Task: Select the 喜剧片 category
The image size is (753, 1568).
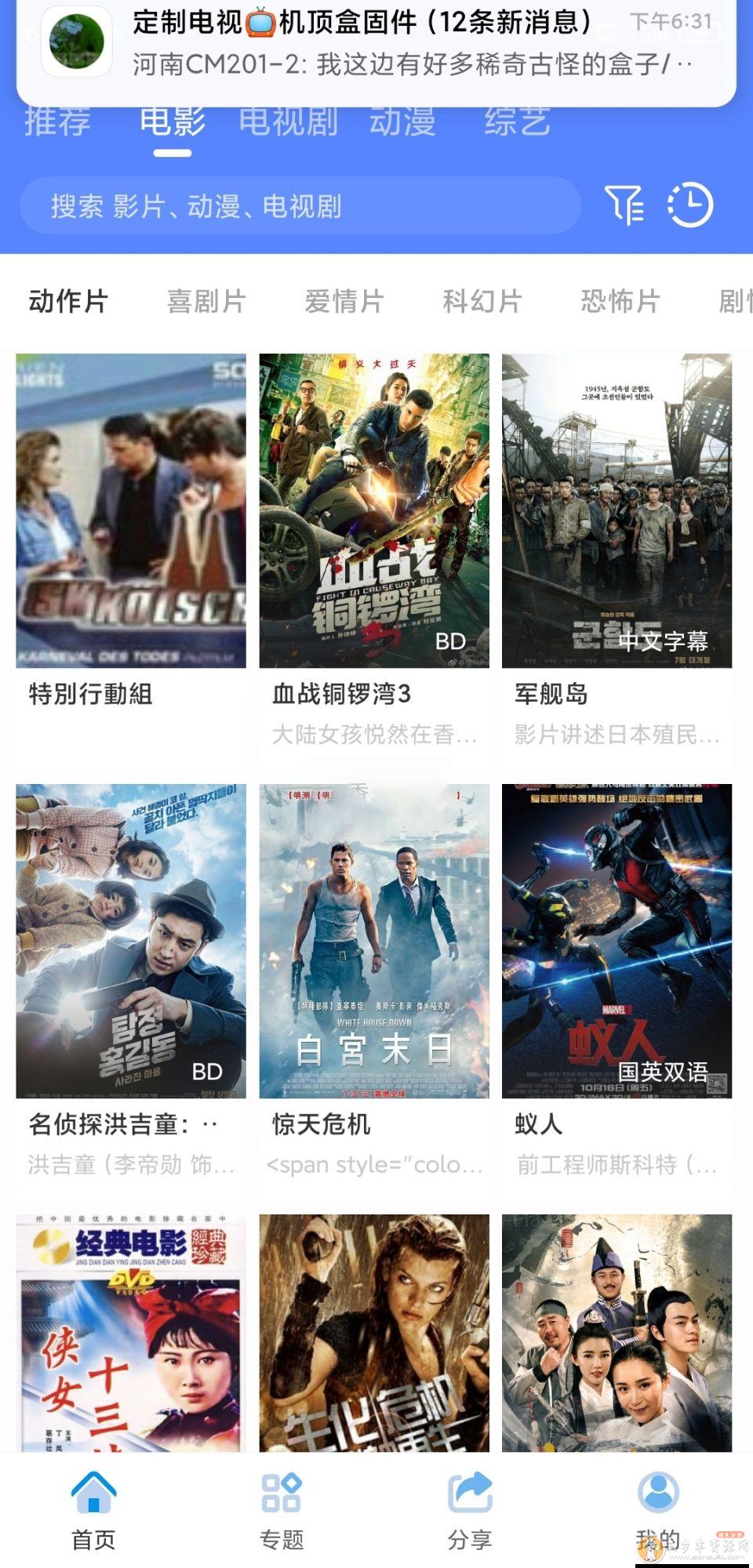Action: pyautogui.click(x=206, y=300)
